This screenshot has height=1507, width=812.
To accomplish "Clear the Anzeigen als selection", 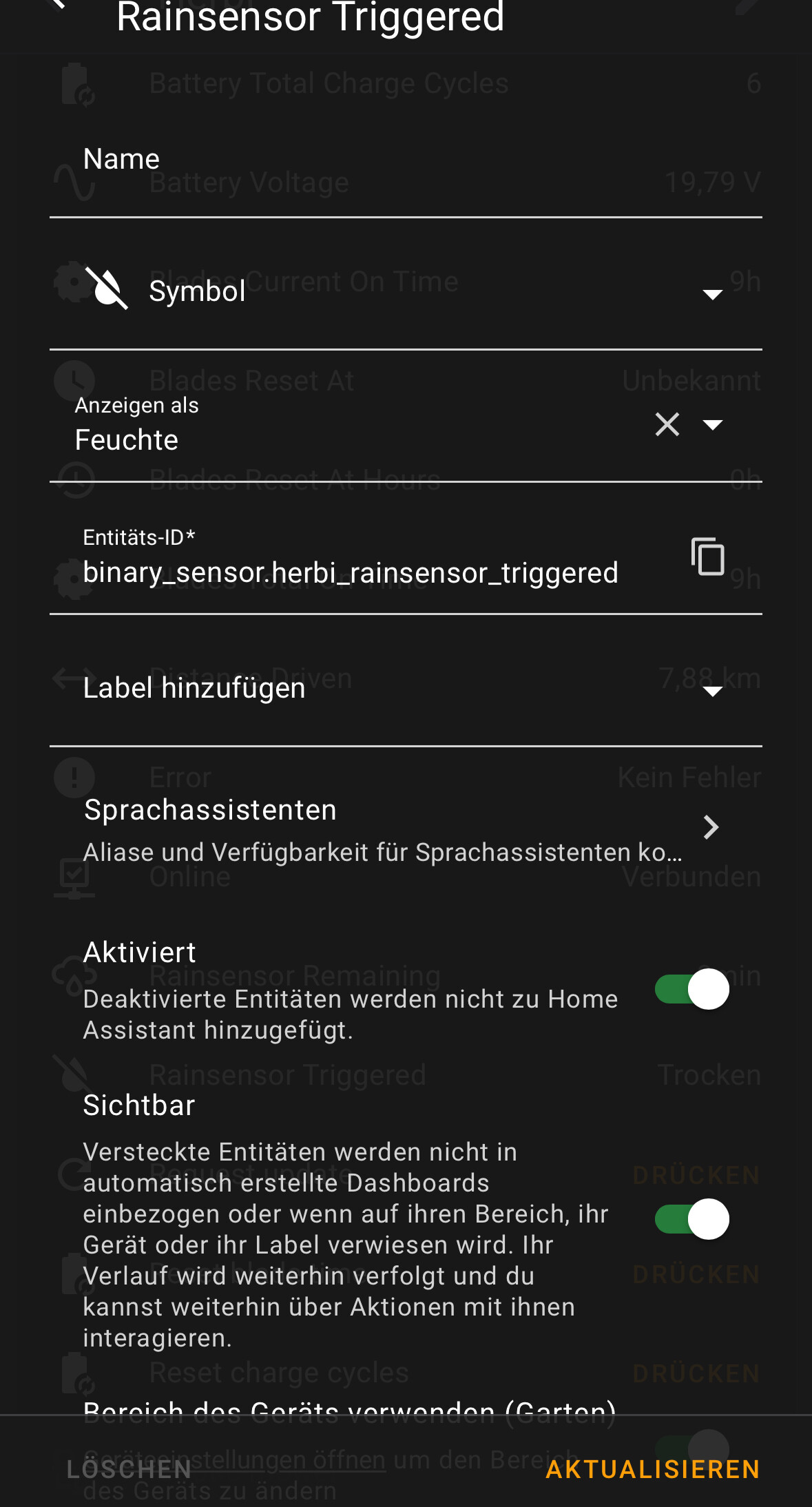I will [x=667, y=424].
